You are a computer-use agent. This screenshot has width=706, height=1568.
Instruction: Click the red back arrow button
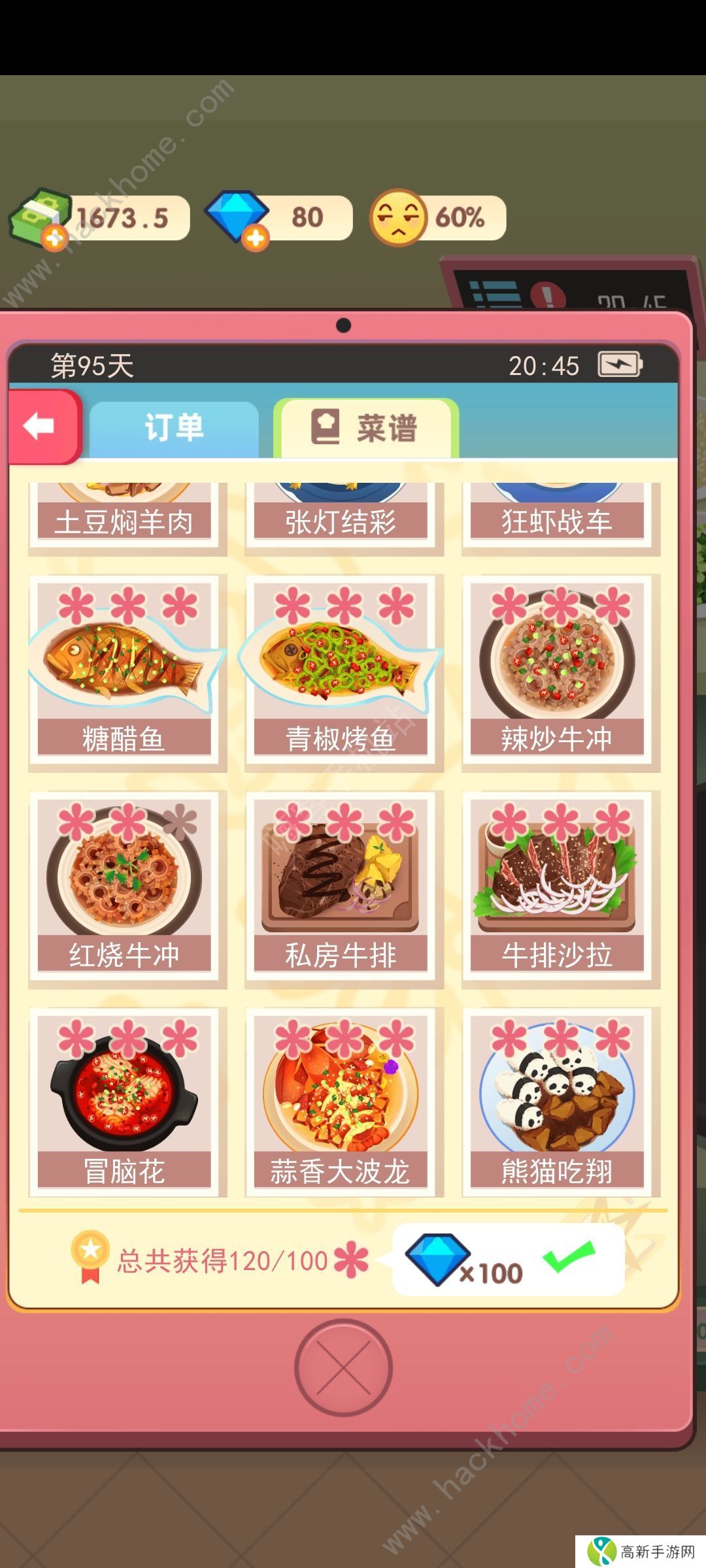pos(39,428)
